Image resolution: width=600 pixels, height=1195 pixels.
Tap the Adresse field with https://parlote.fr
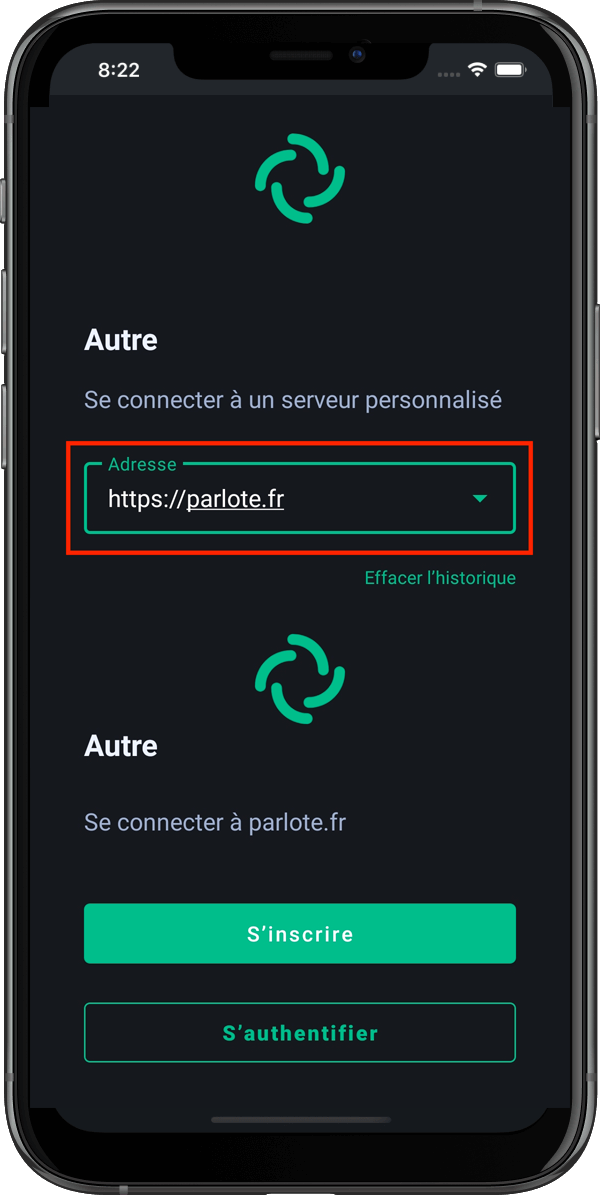point(300,498)
